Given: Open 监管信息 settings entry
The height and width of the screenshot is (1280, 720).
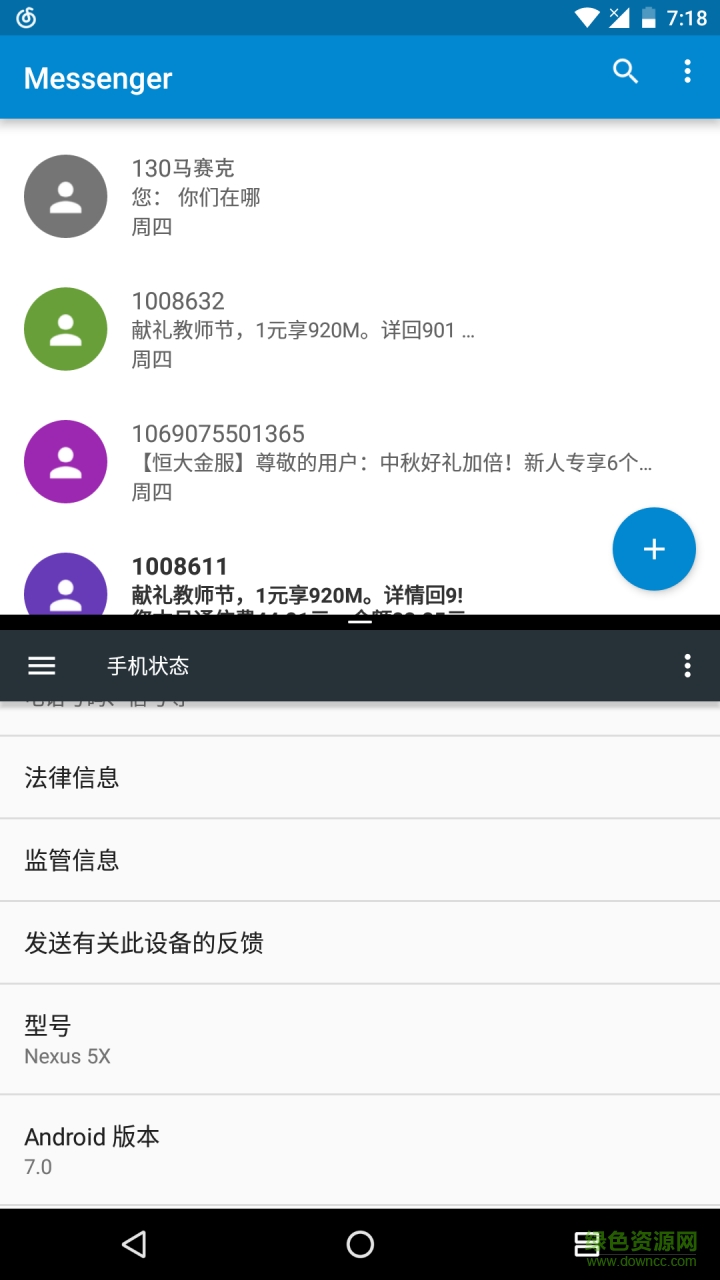Looking at the screenshot, I should click(360, 859).
